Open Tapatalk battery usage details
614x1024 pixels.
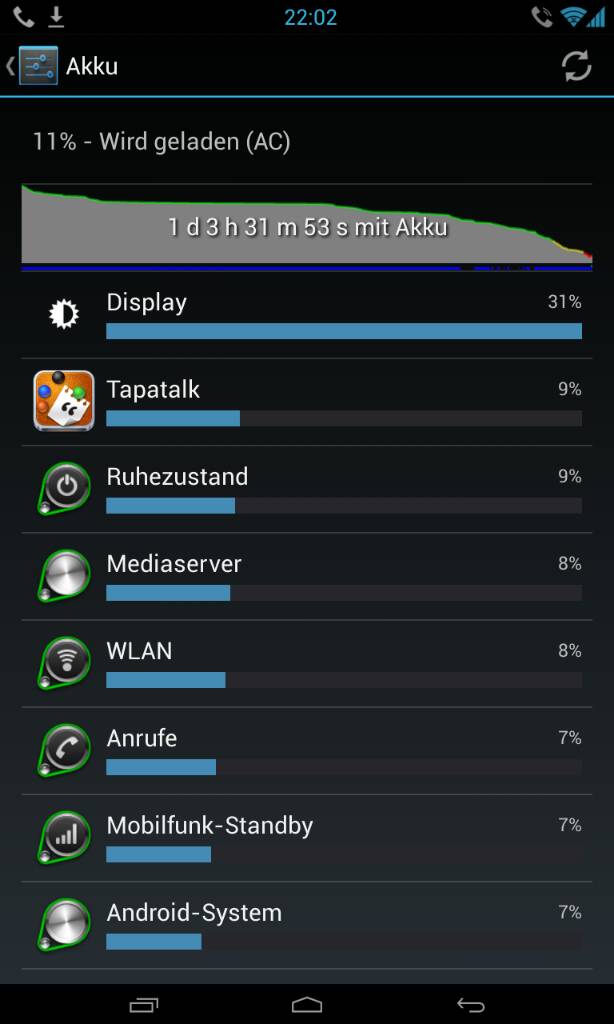(306, 402)
